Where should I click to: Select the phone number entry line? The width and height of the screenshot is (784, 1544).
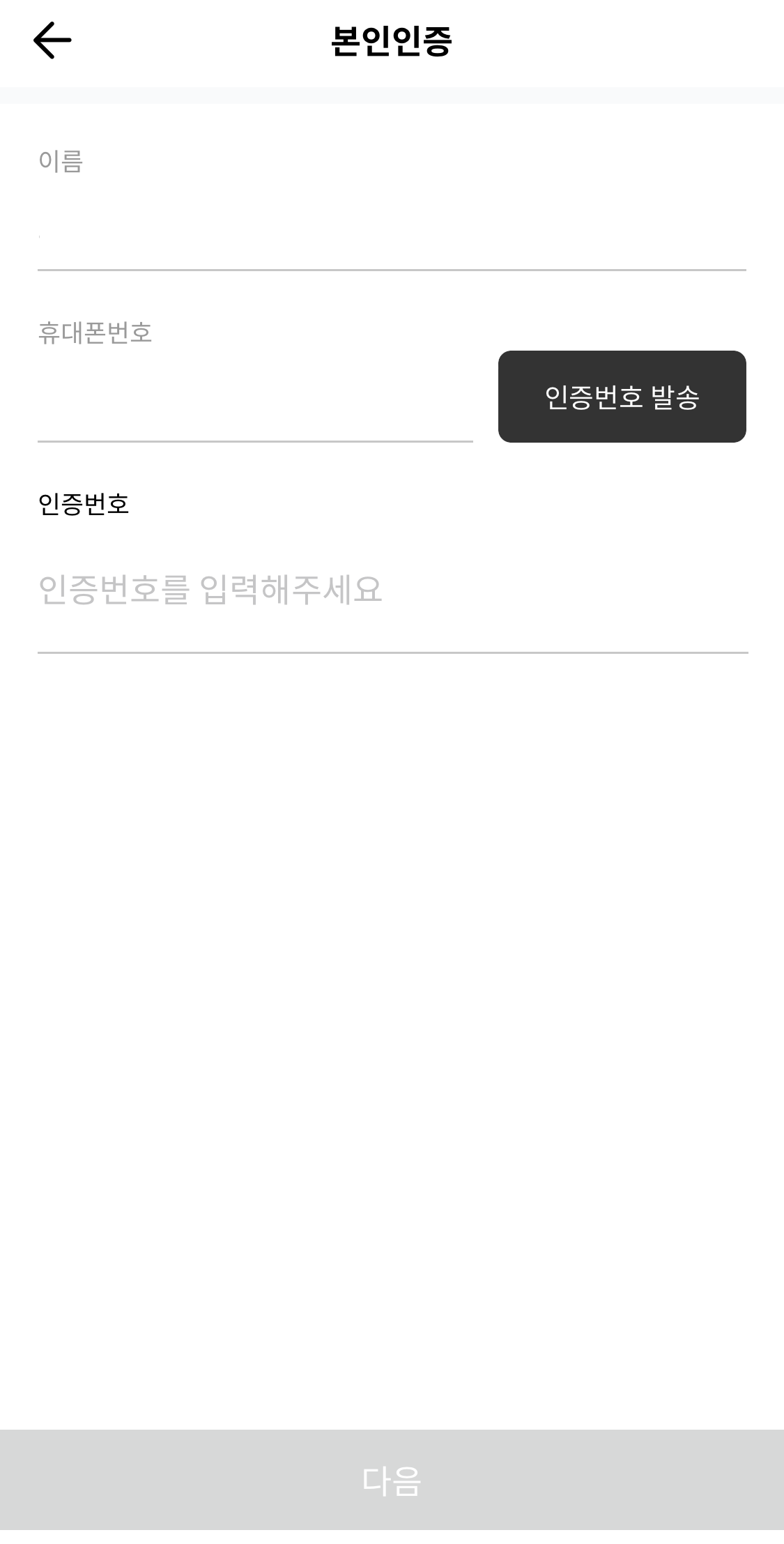pyautogui.click(x=254, y=441)
